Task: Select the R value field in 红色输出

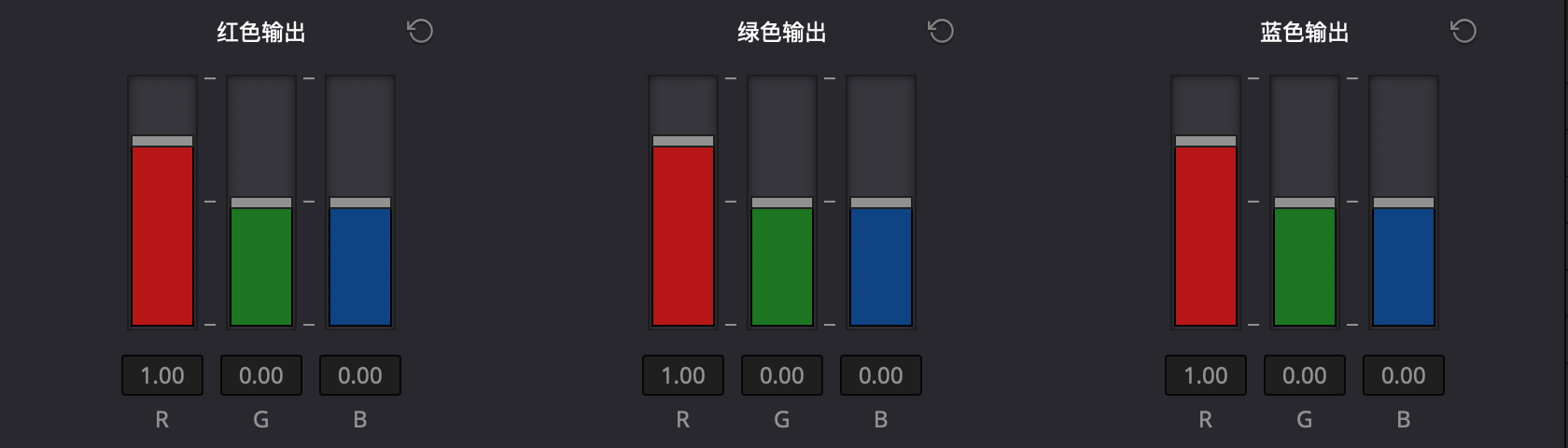Action: pos(162,375)
